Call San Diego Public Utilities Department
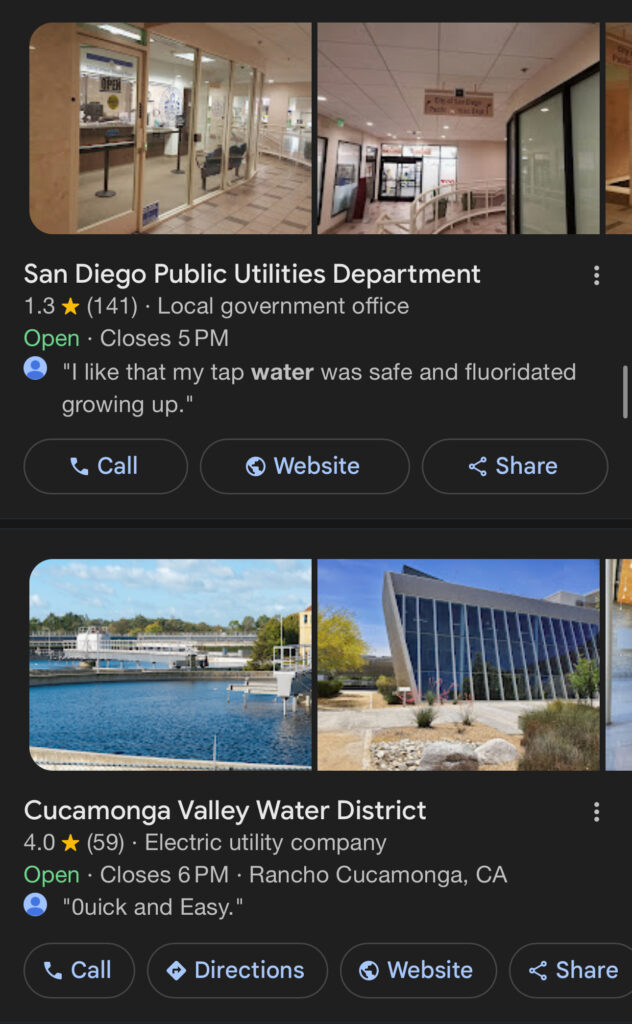The image size is (632, 1024). [x=105, y=466]
